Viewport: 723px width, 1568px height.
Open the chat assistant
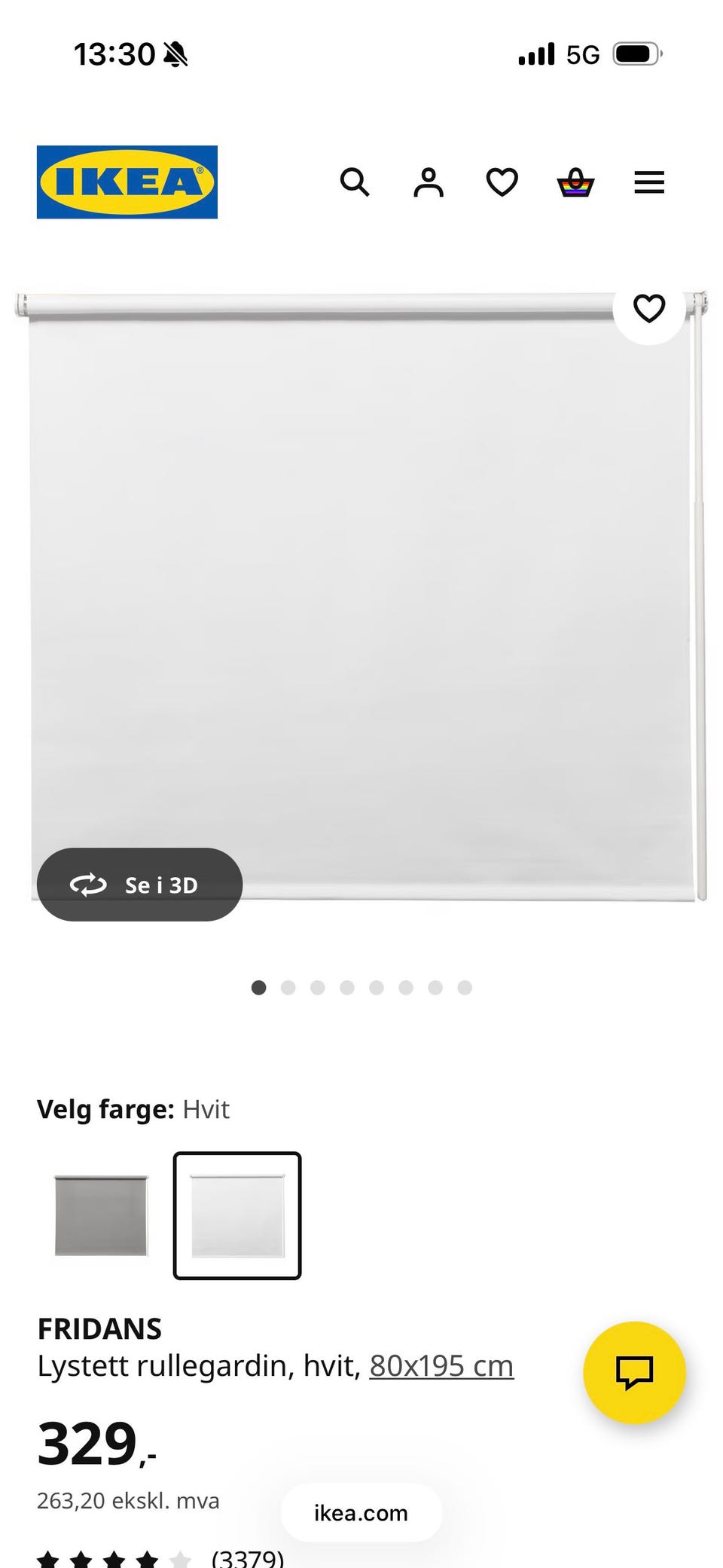coord(635,1373)
